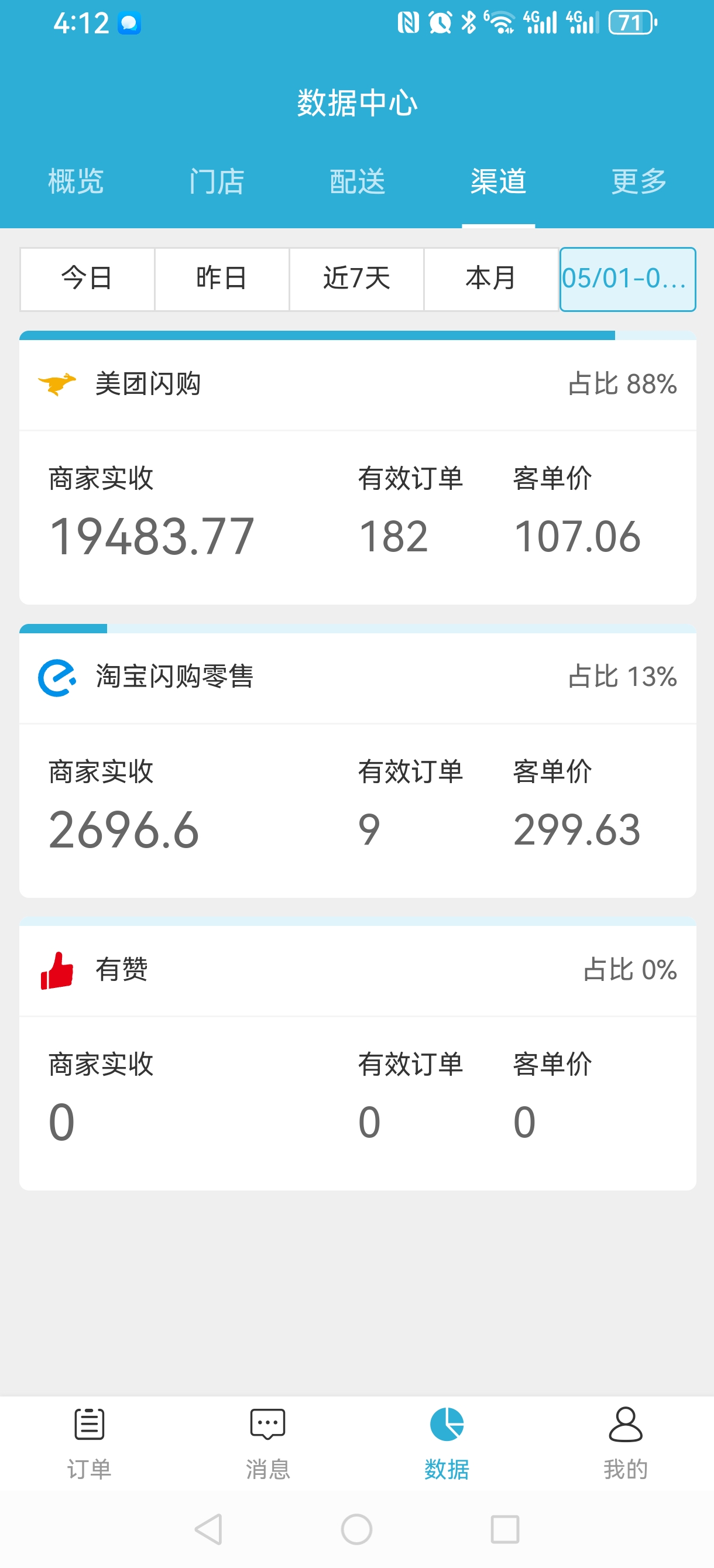
Task: Select the 美团闪购 channel icon
Action: tap(57, 383)
